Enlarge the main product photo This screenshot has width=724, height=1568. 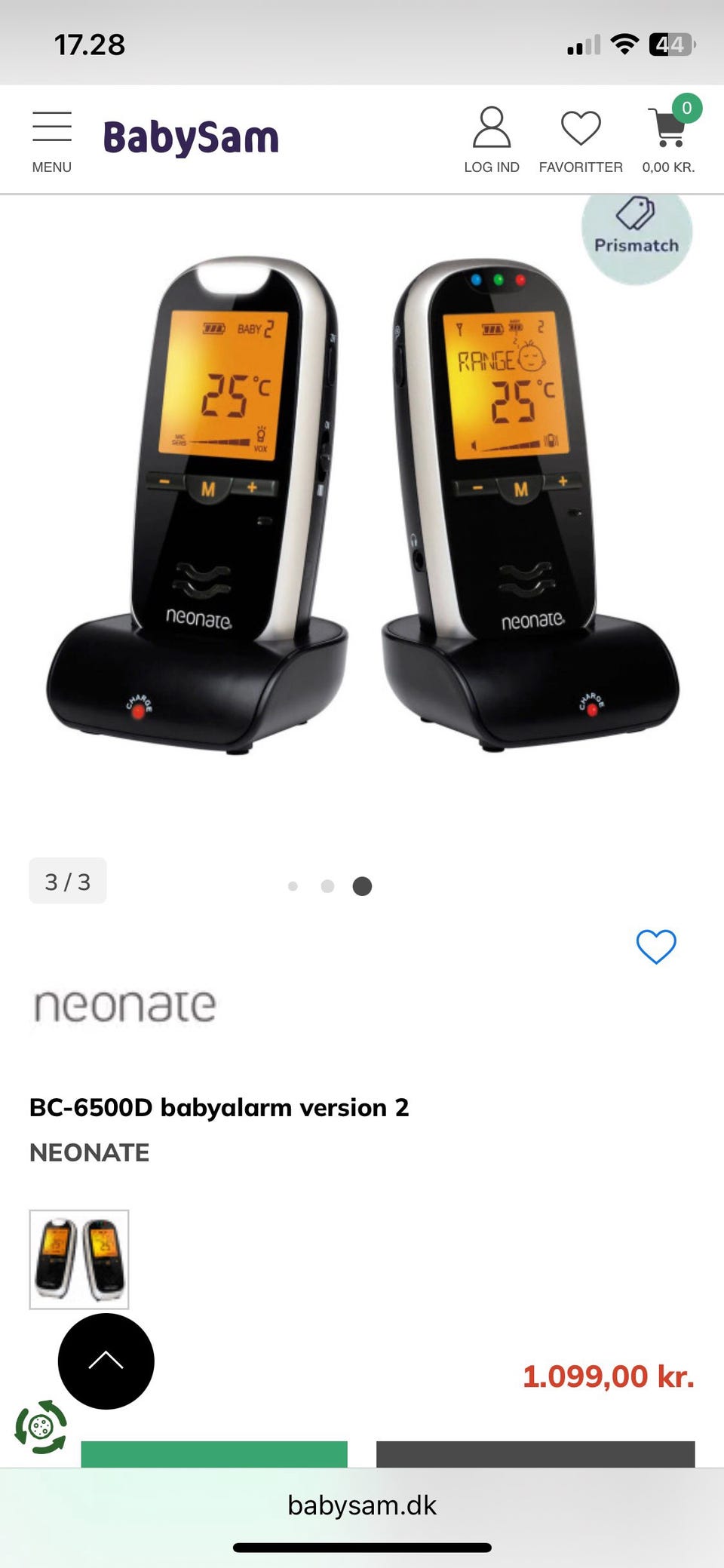(362, 505)
